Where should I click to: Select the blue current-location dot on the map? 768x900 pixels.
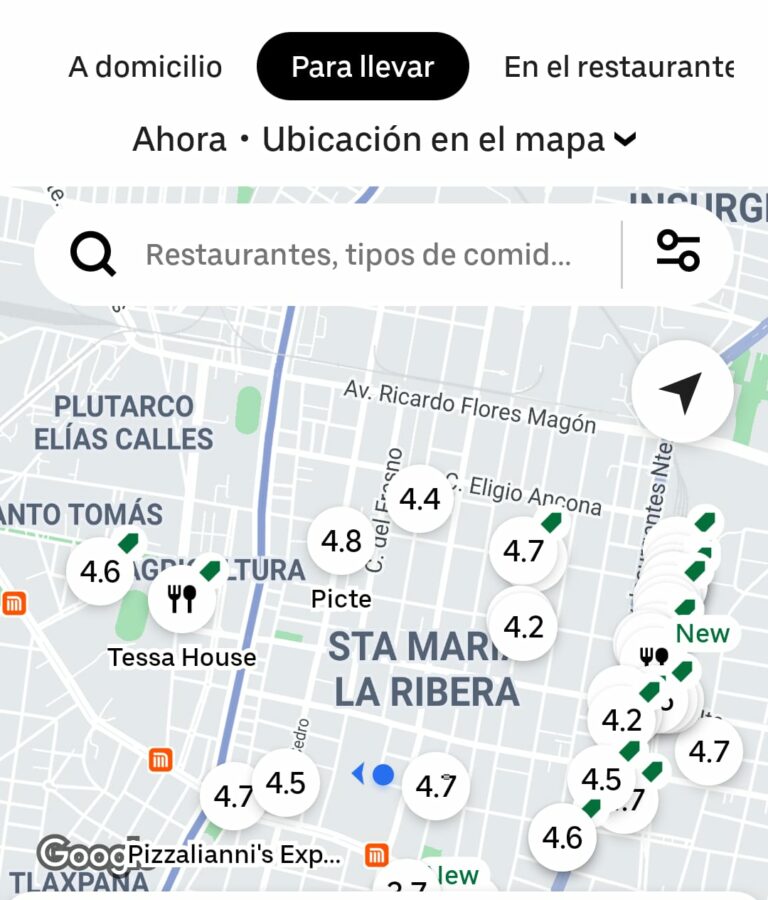pyautogui.click(x=382, y=774)
